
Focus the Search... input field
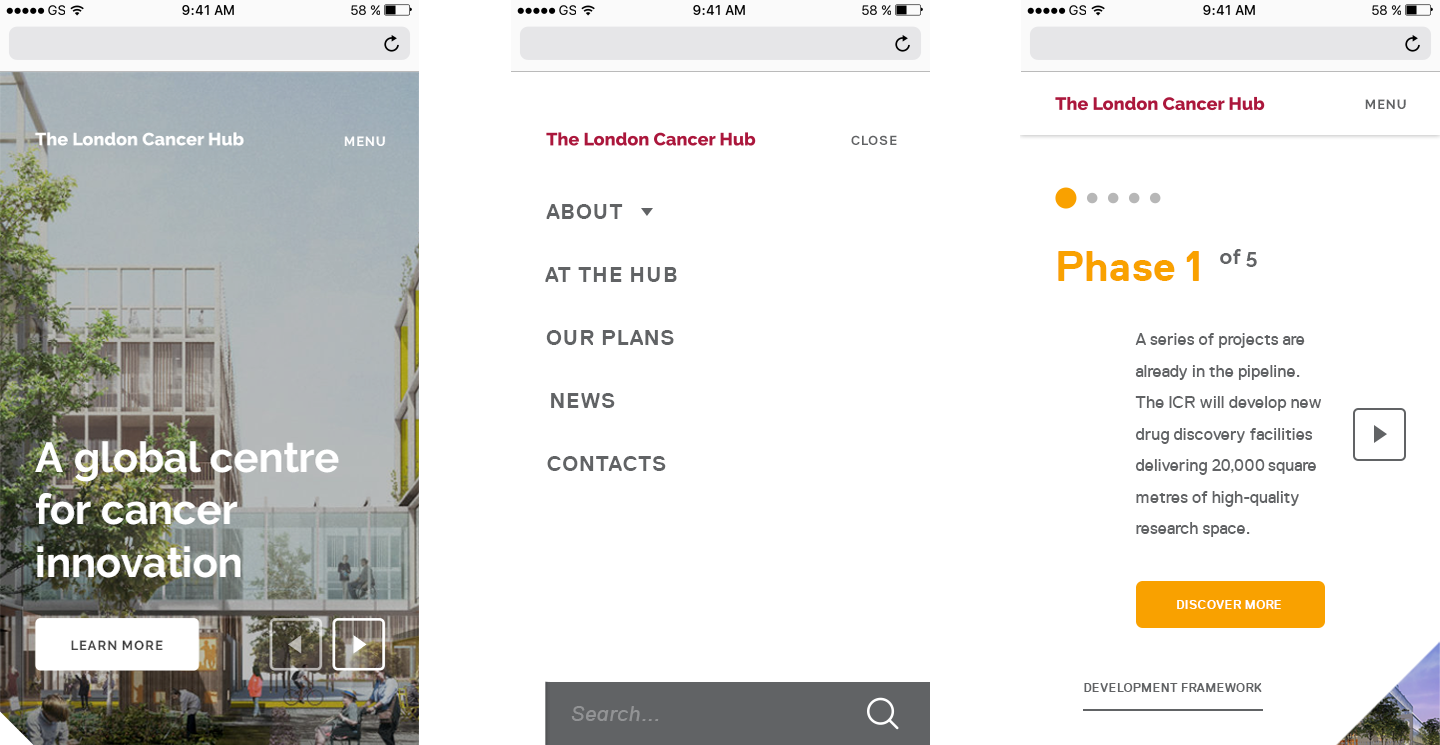(690, 714)
